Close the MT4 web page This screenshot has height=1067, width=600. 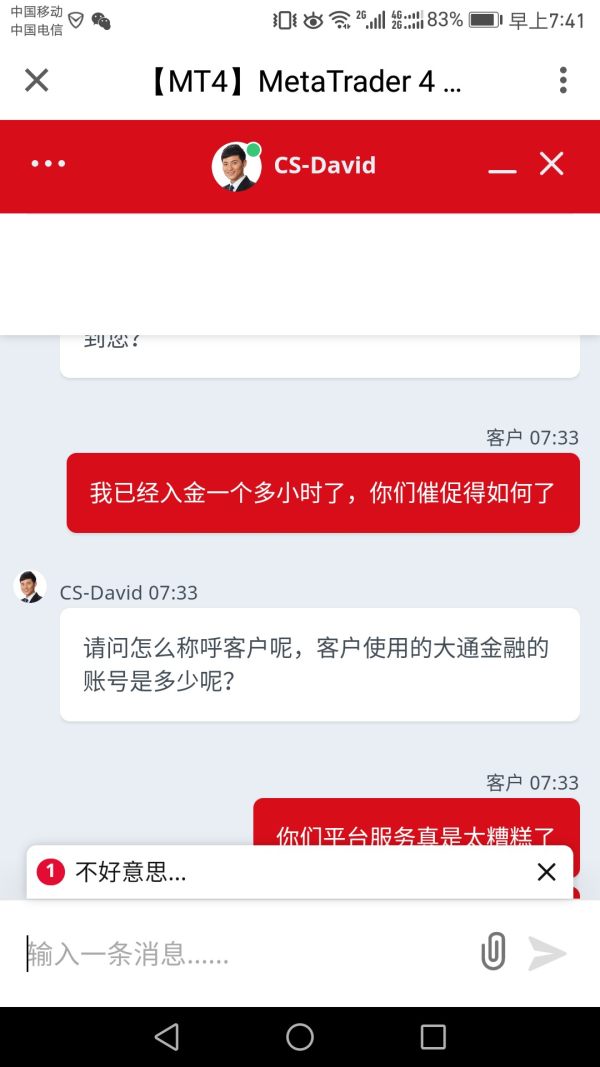point(36,80)
